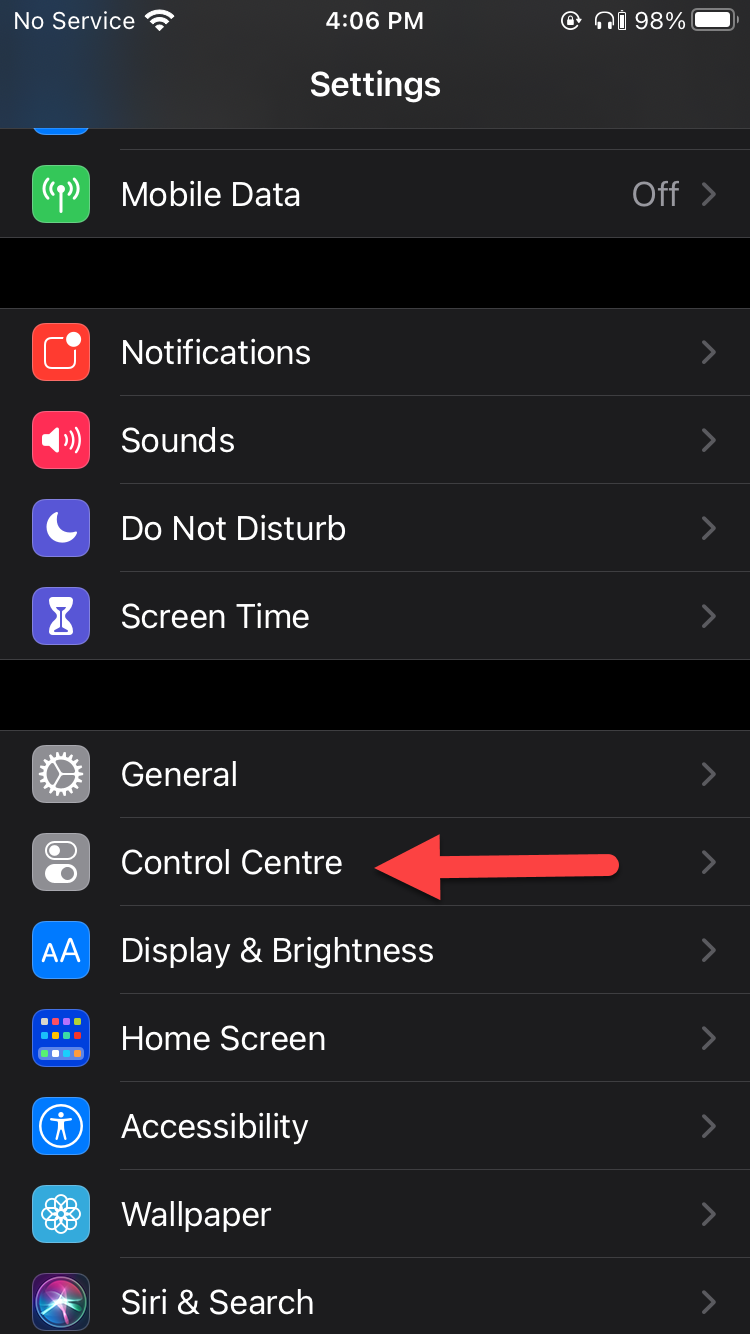
Task: Select the Control Centre row
Action: (x=231, y=862)
